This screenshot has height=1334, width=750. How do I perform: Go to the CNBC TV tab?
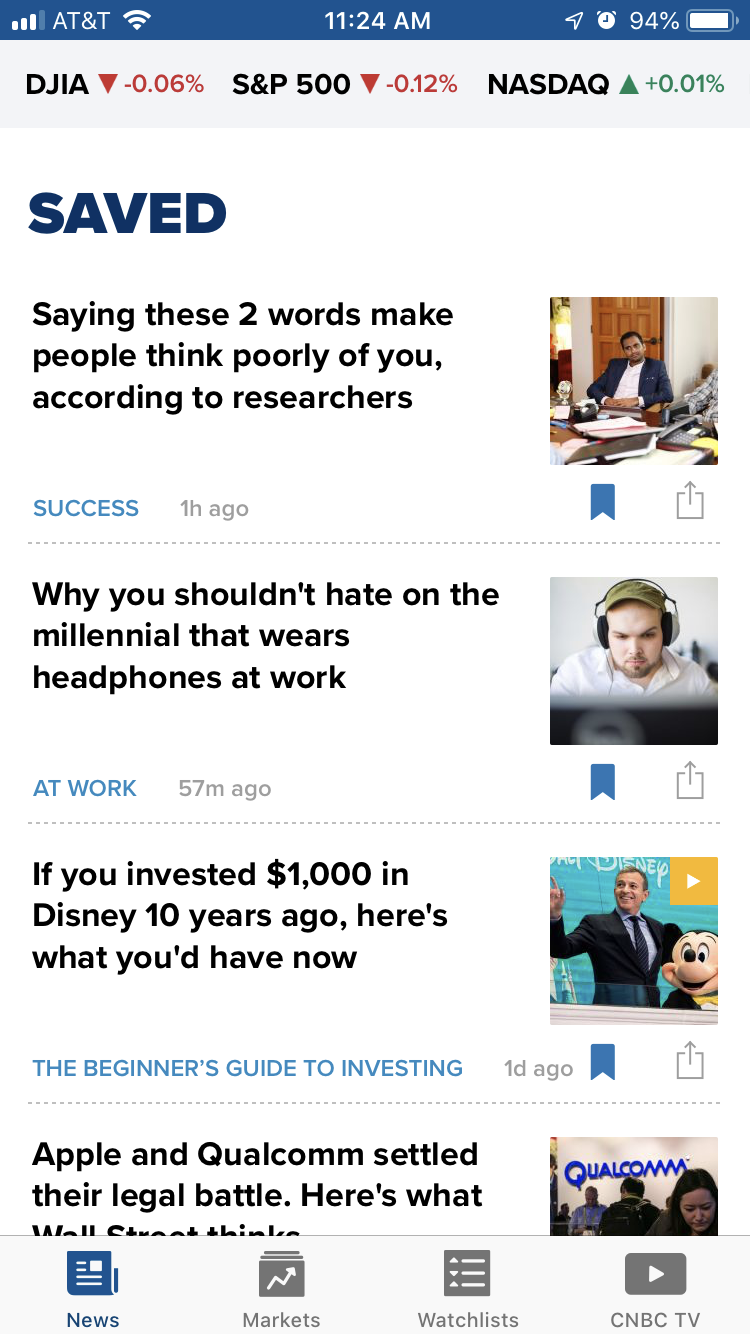point(655,1288)
